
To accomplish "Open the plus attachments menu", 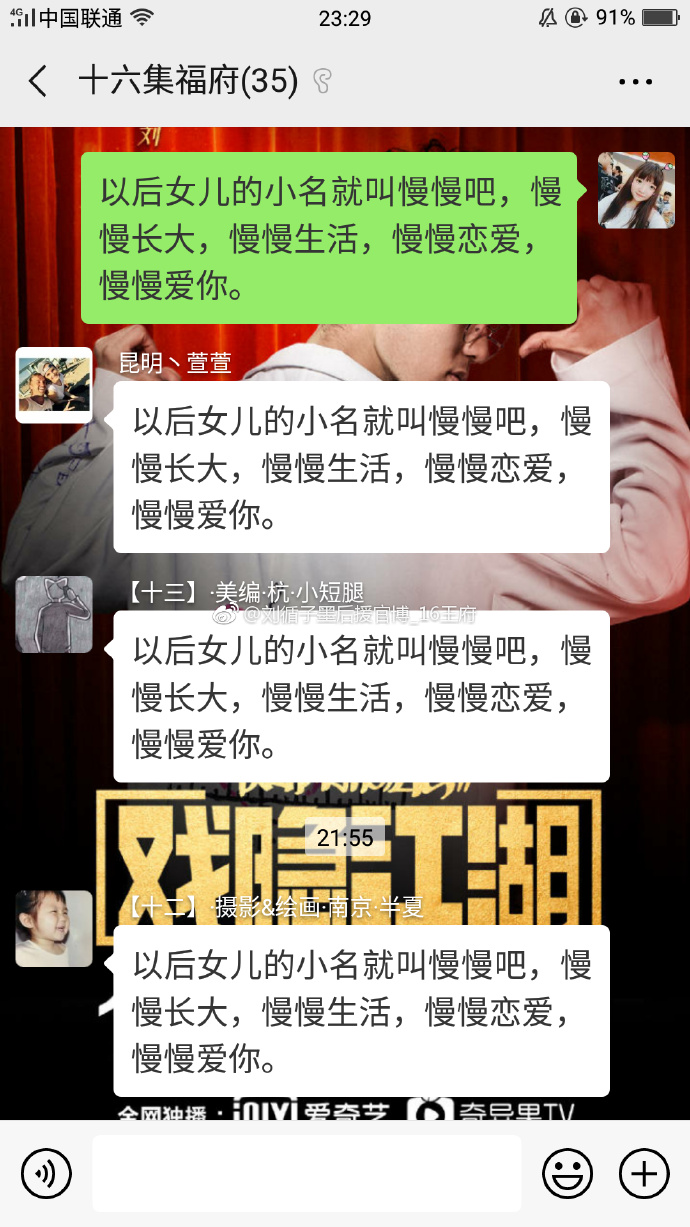I will [644, 1173].
